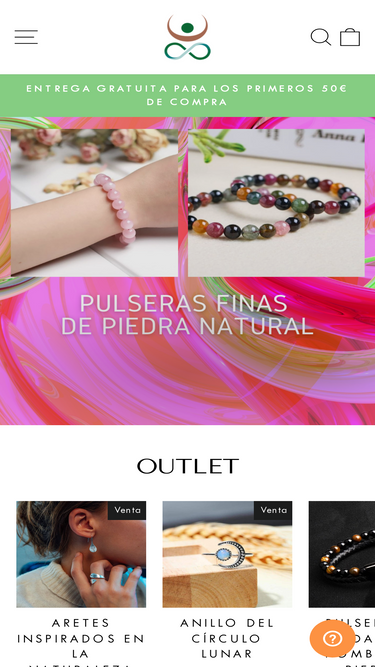Viewport: 375px width, 667px height.
Task: Open Aretes Inspirados en la Naturaleza product
Action: (81, 554)
